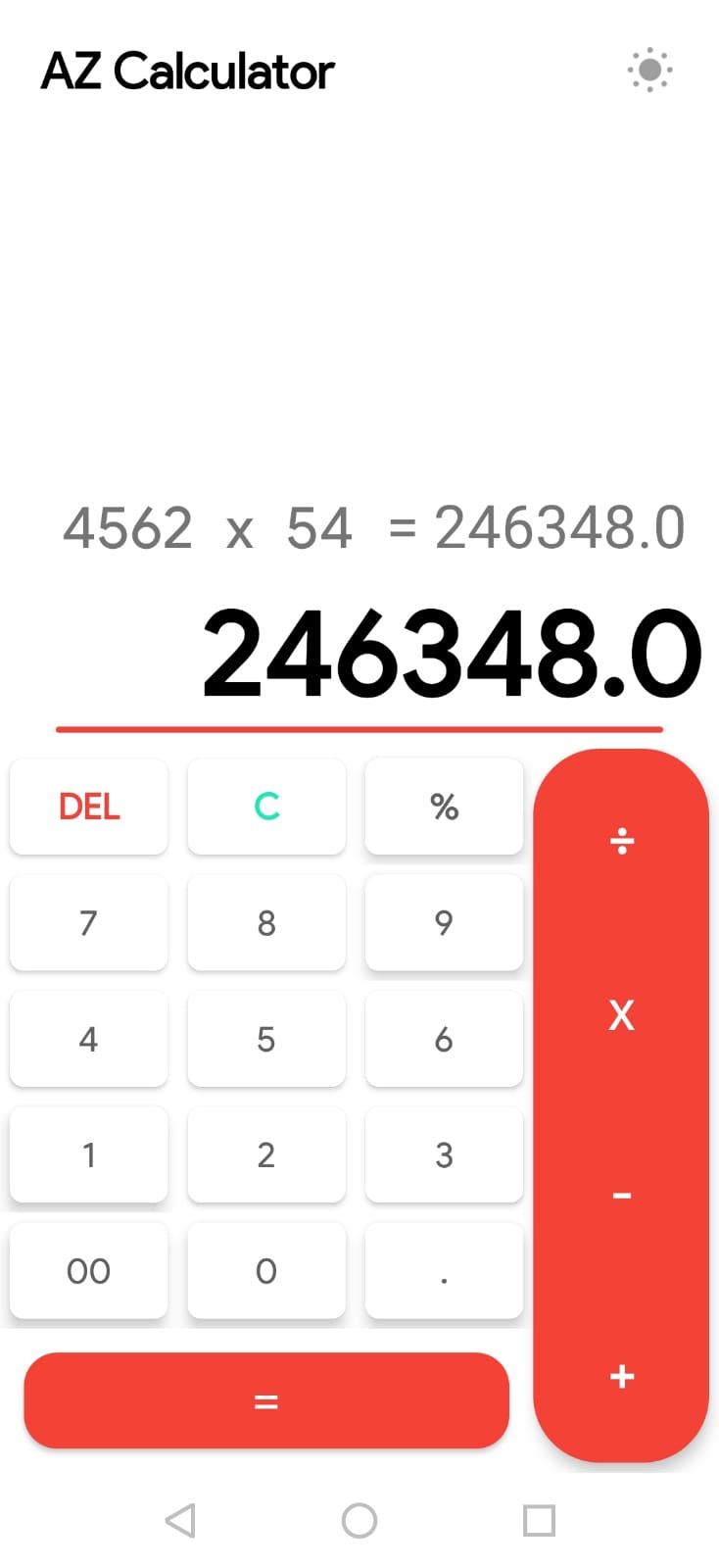719x1568 pixels.
Task: Enter the digit 7
Action: (x=89, y=922)
